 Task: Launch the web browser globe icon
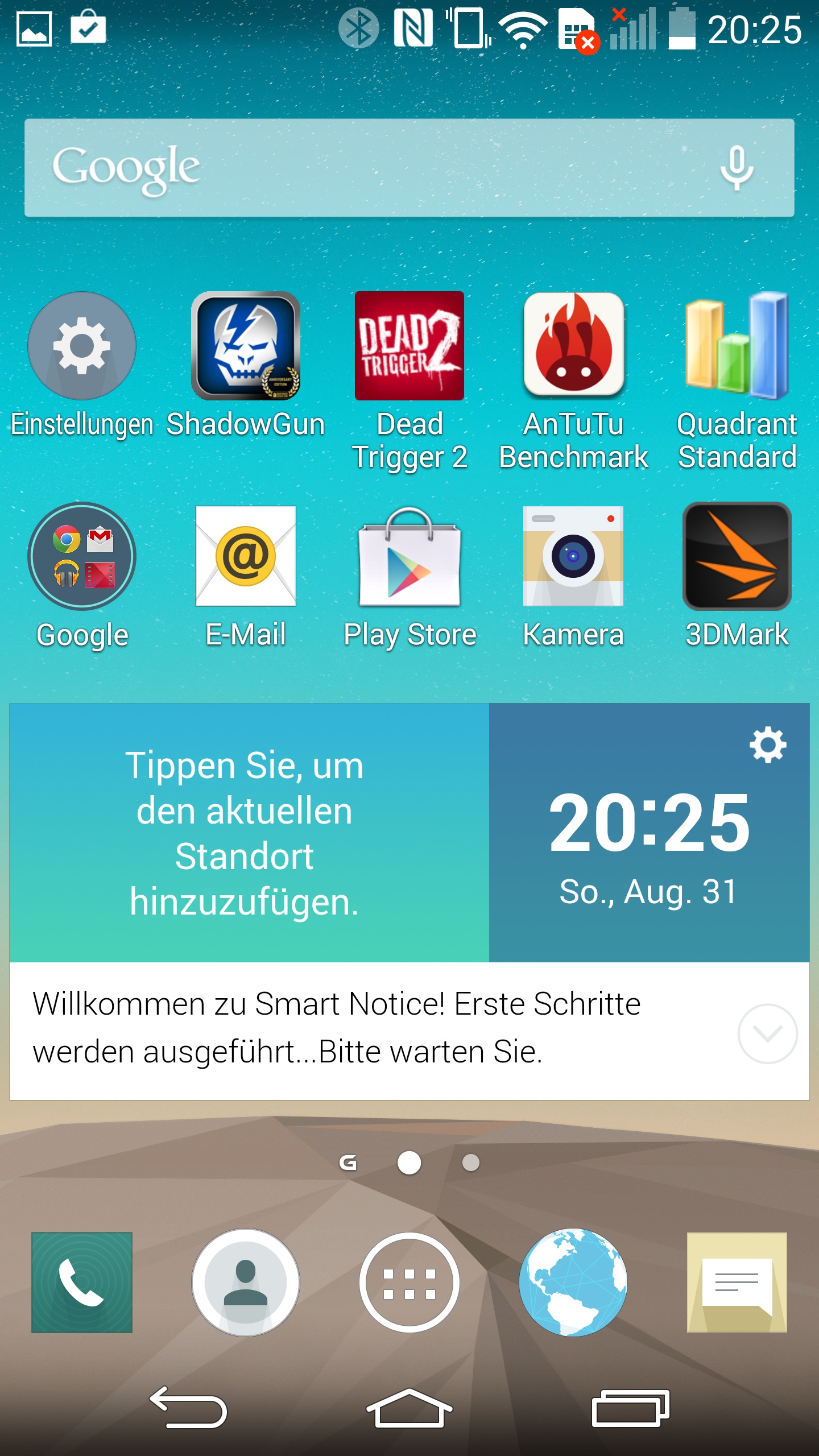coord(573,1282)
